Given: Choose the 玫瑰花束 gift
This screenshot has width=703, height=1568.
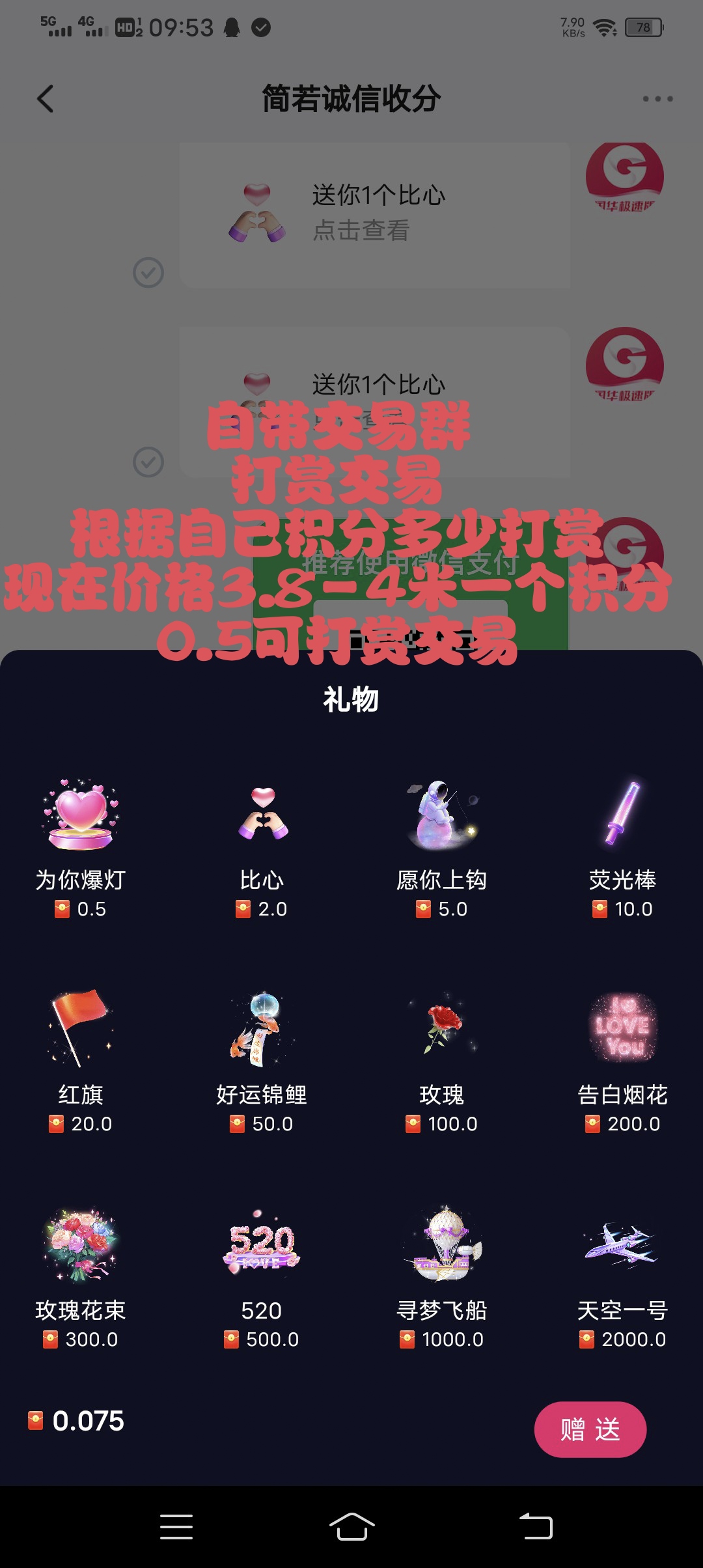Looking at the screenshot, I should [x=81, y=1278].
